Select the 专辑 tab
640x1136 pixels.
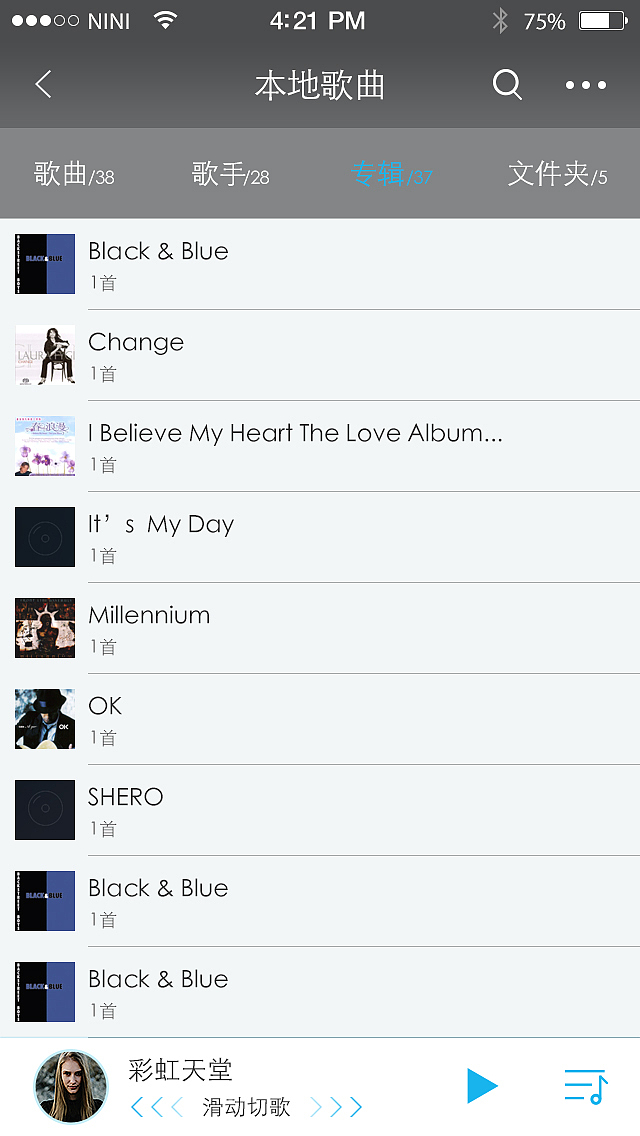[x=390, y=174]
